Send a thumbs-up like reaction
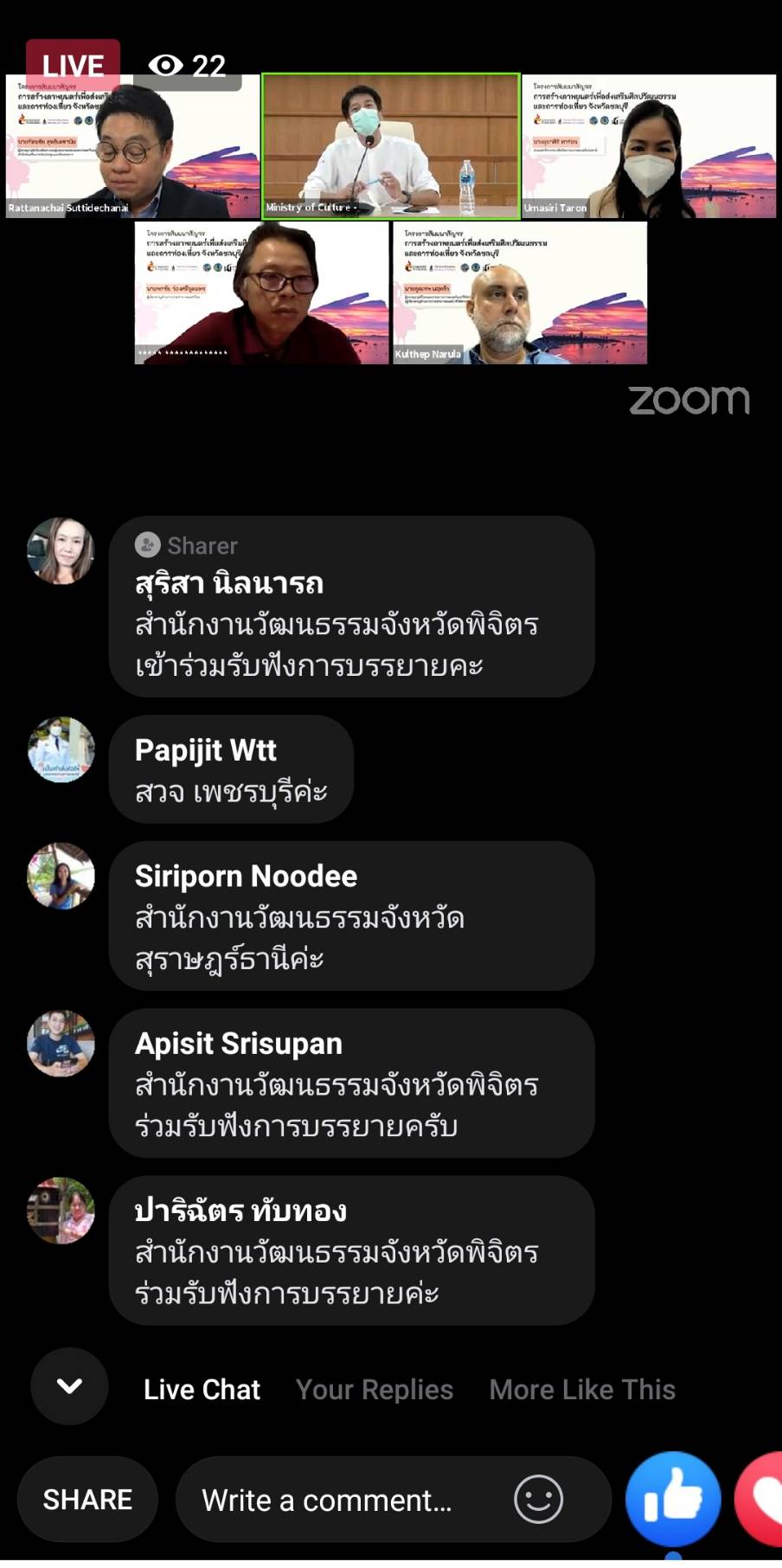This screenshot has height=1568, width=782. (x=673, y=1499)
